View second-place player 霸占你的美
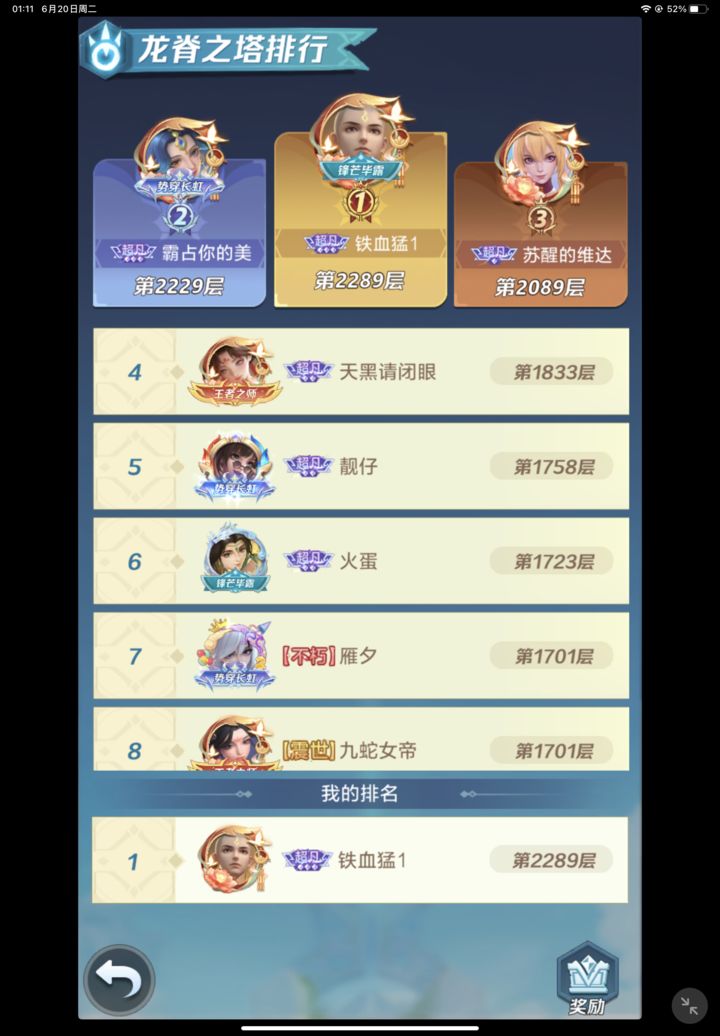This screenshot has height=1036, width=720. tap(180, 232)
